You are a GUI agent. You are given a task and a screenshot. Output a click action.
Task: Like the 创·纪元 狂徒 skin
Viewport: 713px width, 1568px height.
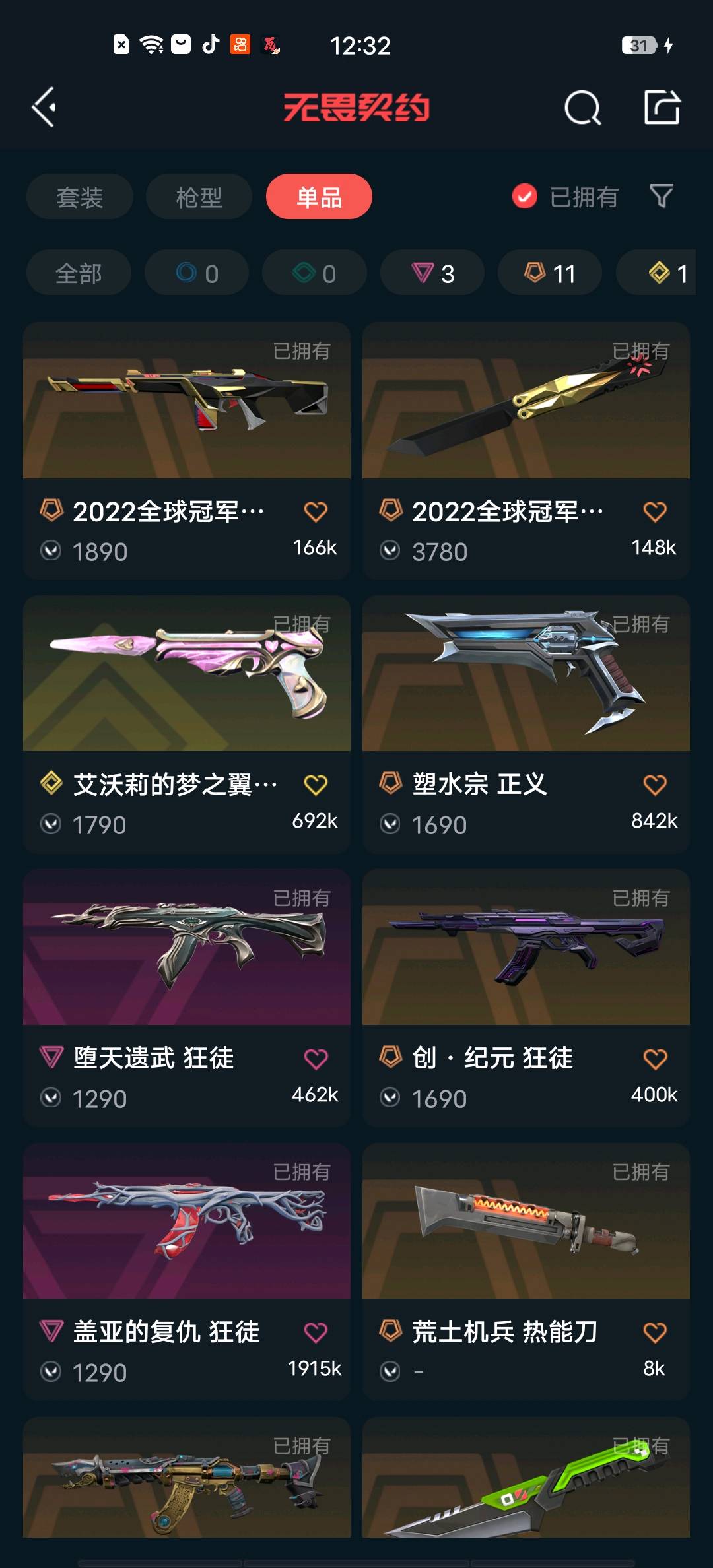point(655,1059)
